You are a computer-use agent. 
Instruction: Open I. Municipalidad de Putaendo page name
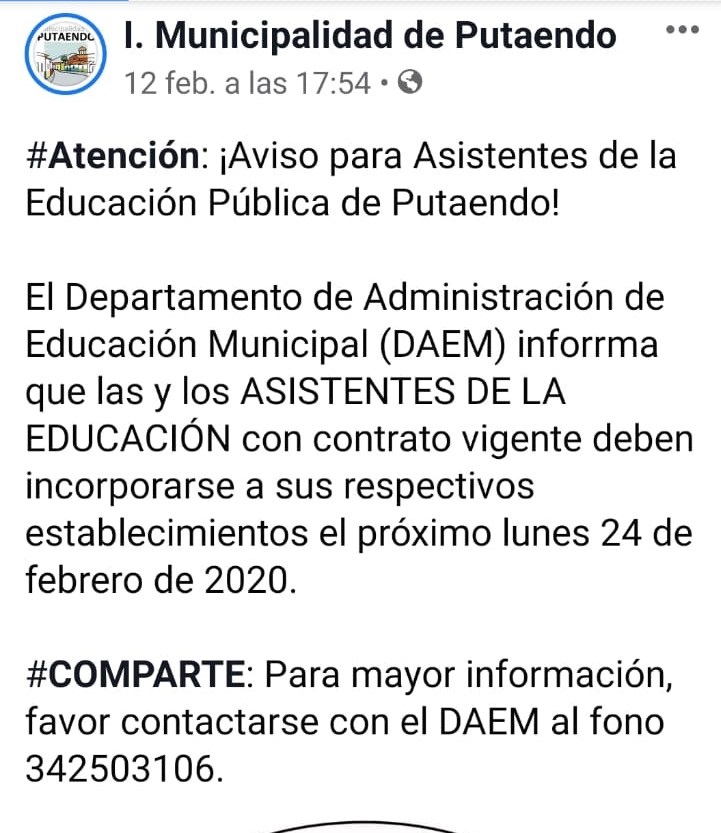point(370,36)
